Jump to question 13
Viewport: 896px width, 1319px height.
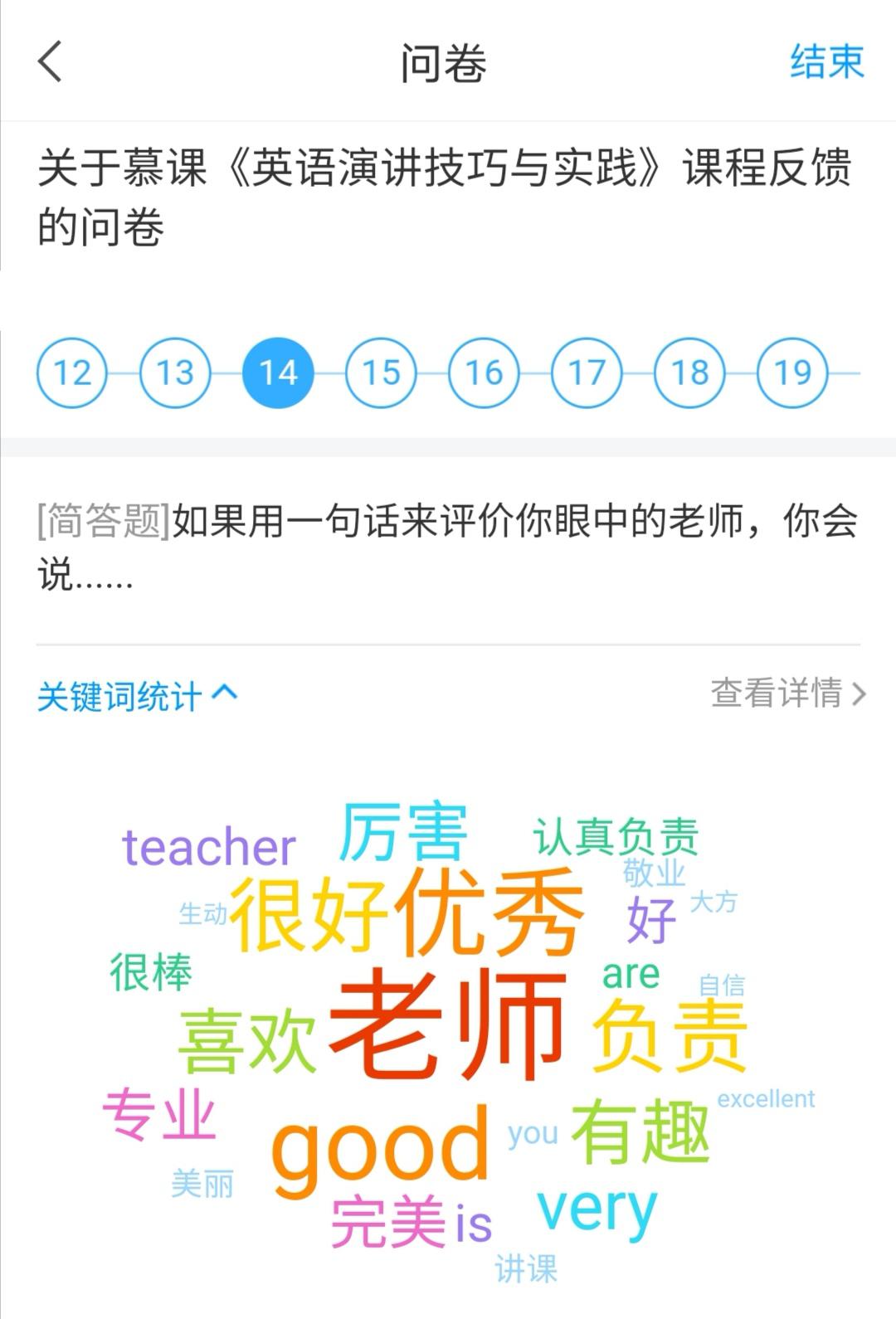[175, 372]
